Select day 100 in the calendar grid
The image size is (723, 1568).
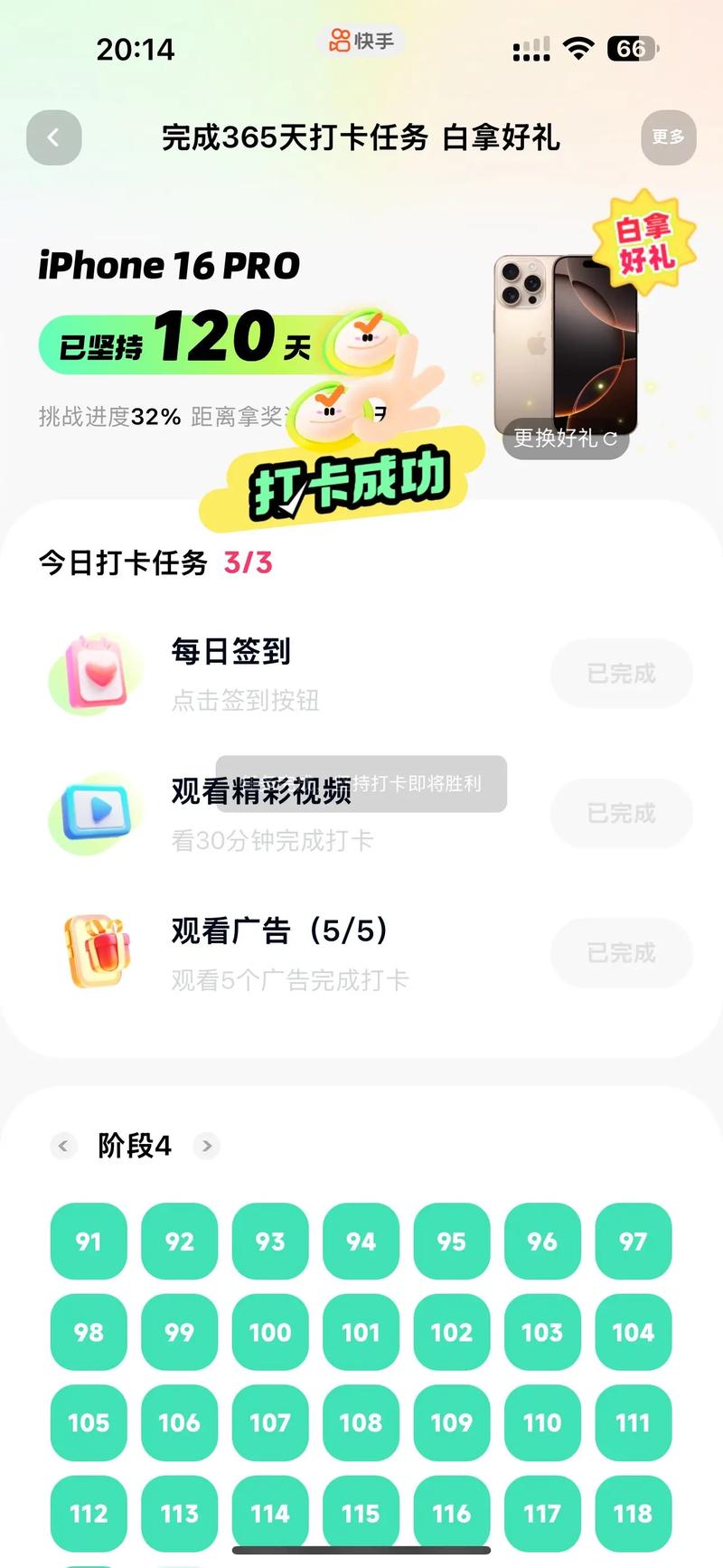tap(269, 1333)
